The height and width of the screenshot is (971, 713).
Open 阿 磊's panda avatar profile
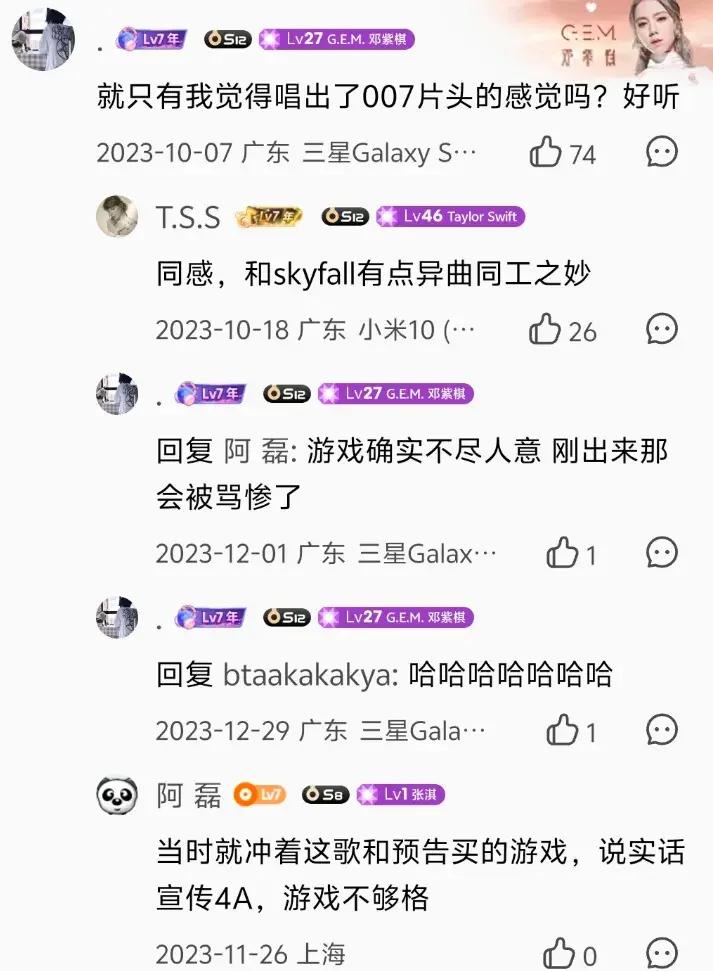117,795
